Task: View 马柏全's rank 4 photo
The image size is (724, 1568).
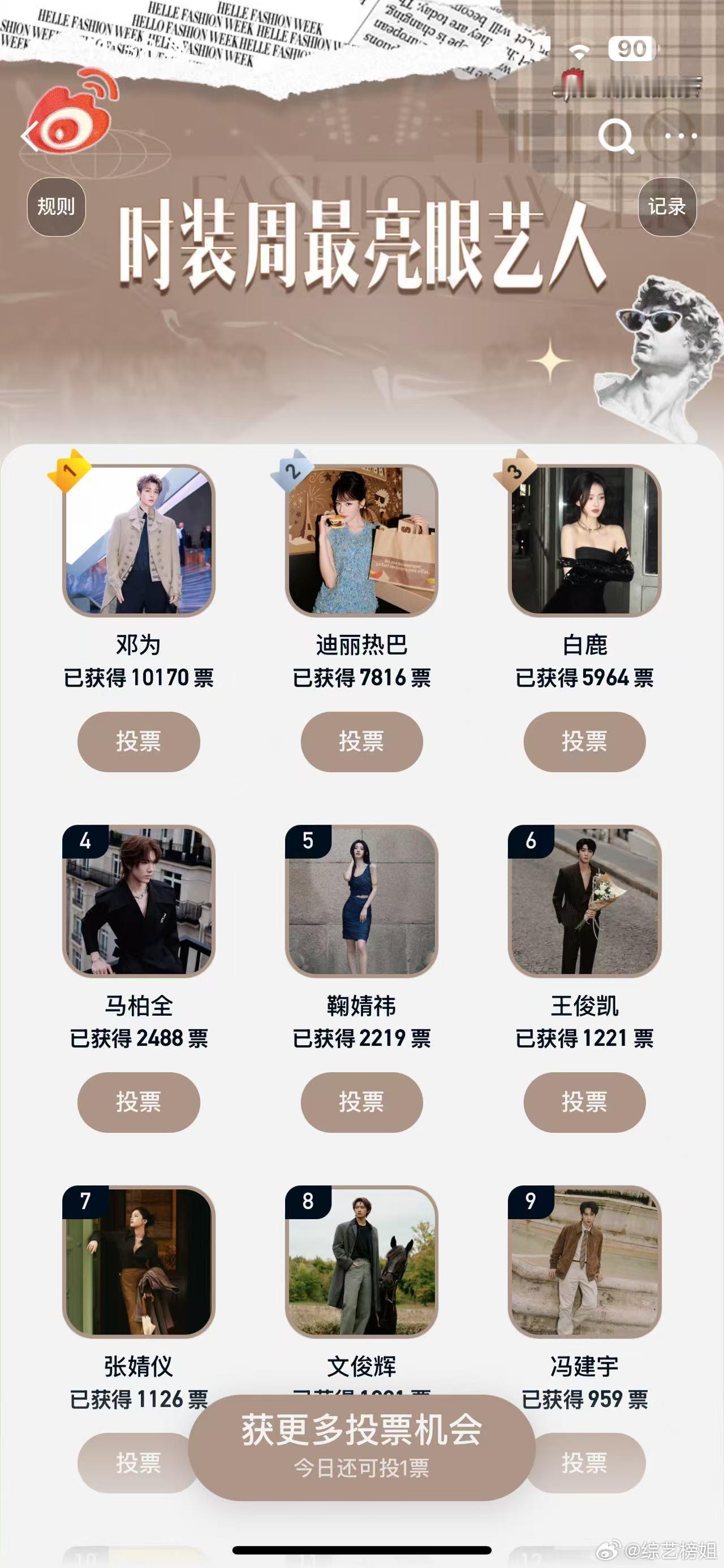Action: (x=139, y=901)
